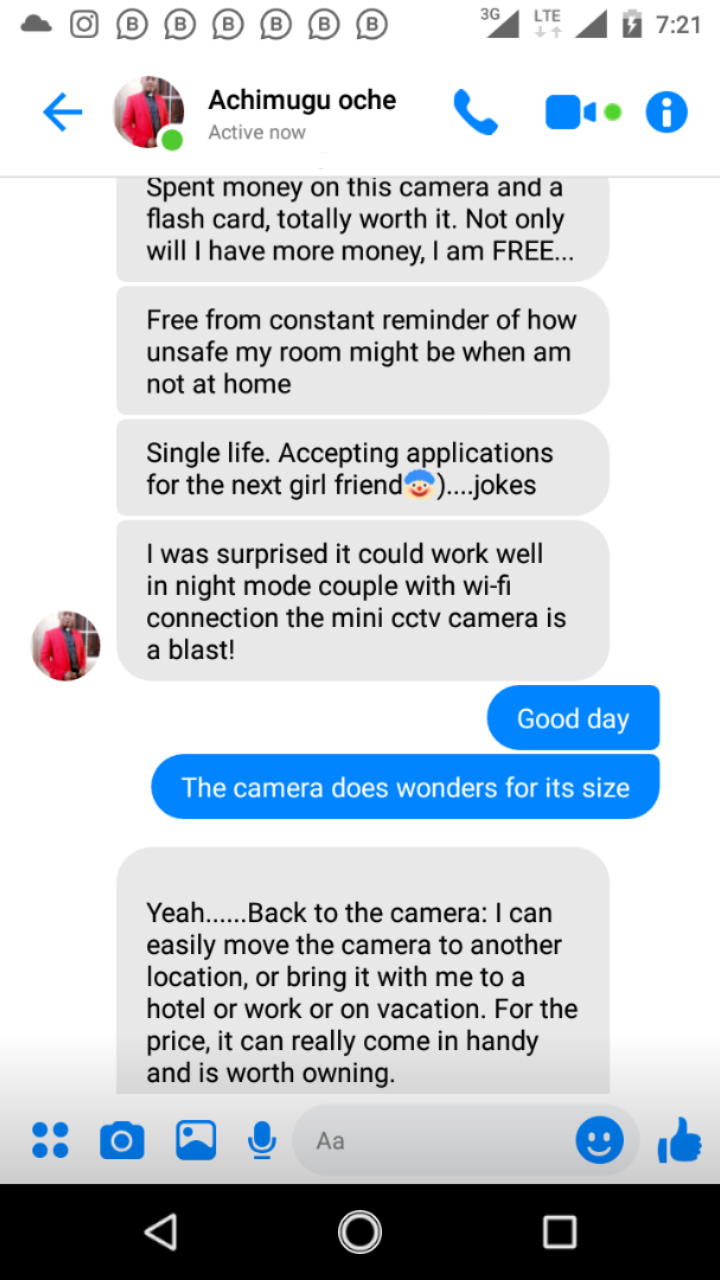This screenshot has width=720, height=1280.
Task: Tap the Android home button
Action: pyautogui.click(x=360, y=1232)
